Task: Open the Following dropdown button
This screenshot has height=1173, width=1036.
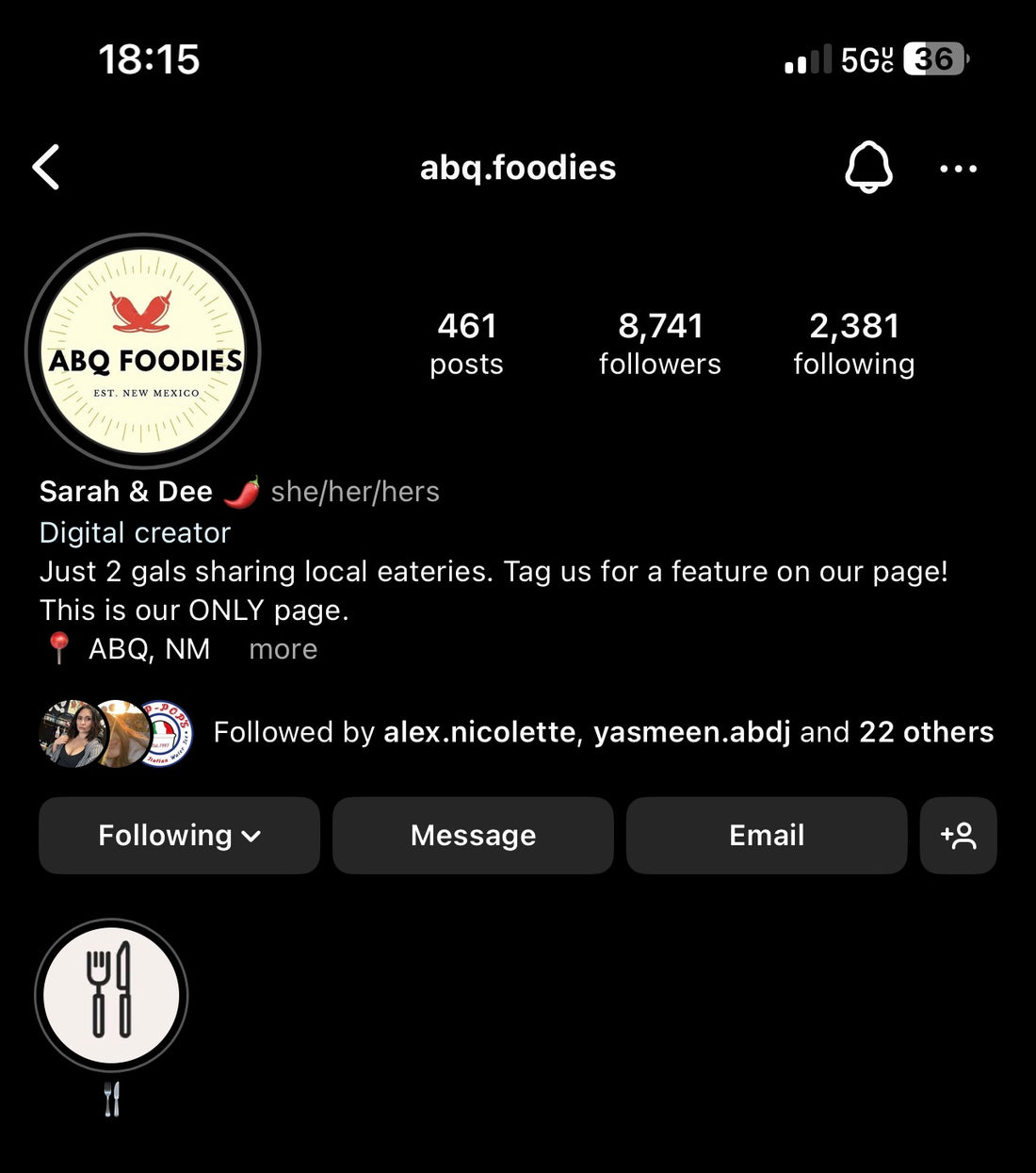Action: coord(179,835)
